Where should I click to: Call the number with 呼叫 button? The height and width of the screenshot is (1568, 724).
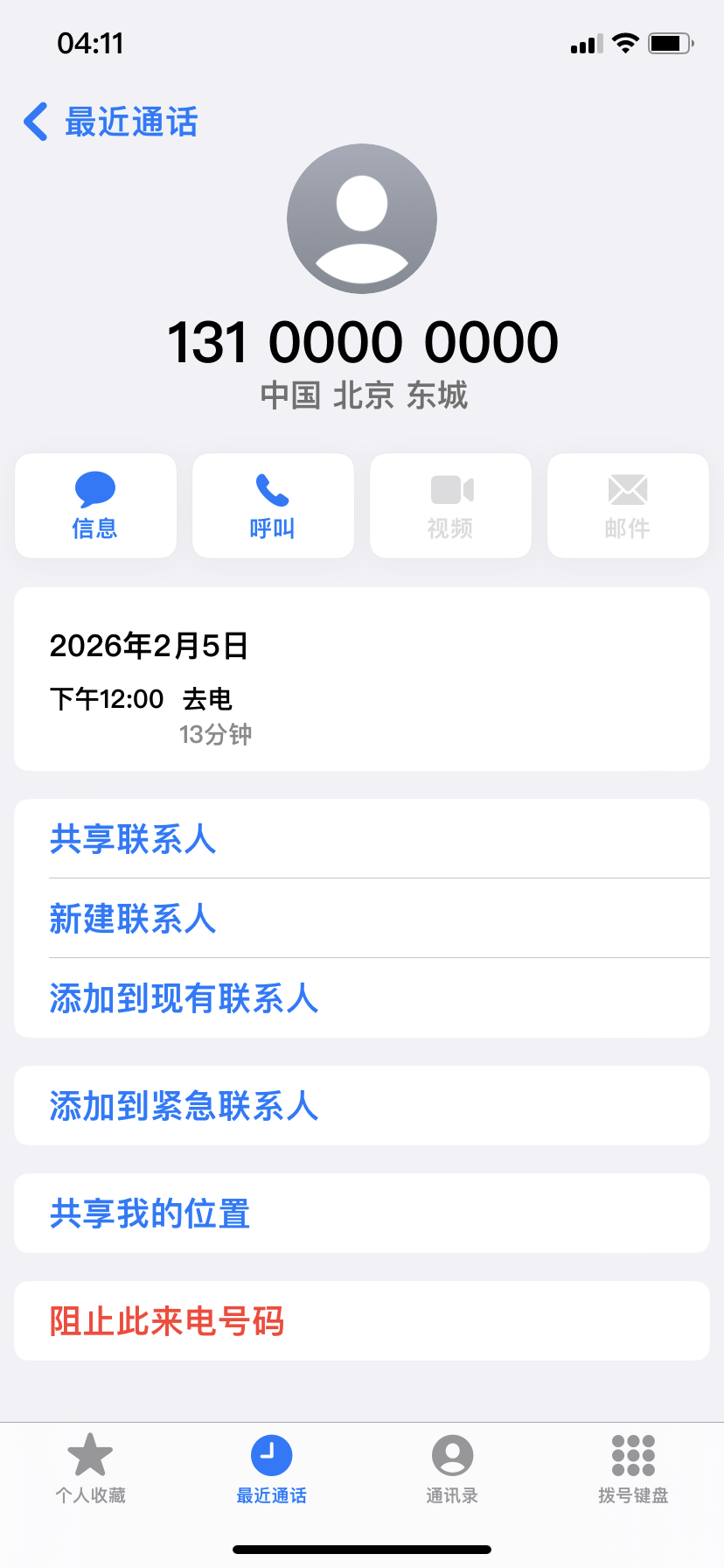pos(273,506)
